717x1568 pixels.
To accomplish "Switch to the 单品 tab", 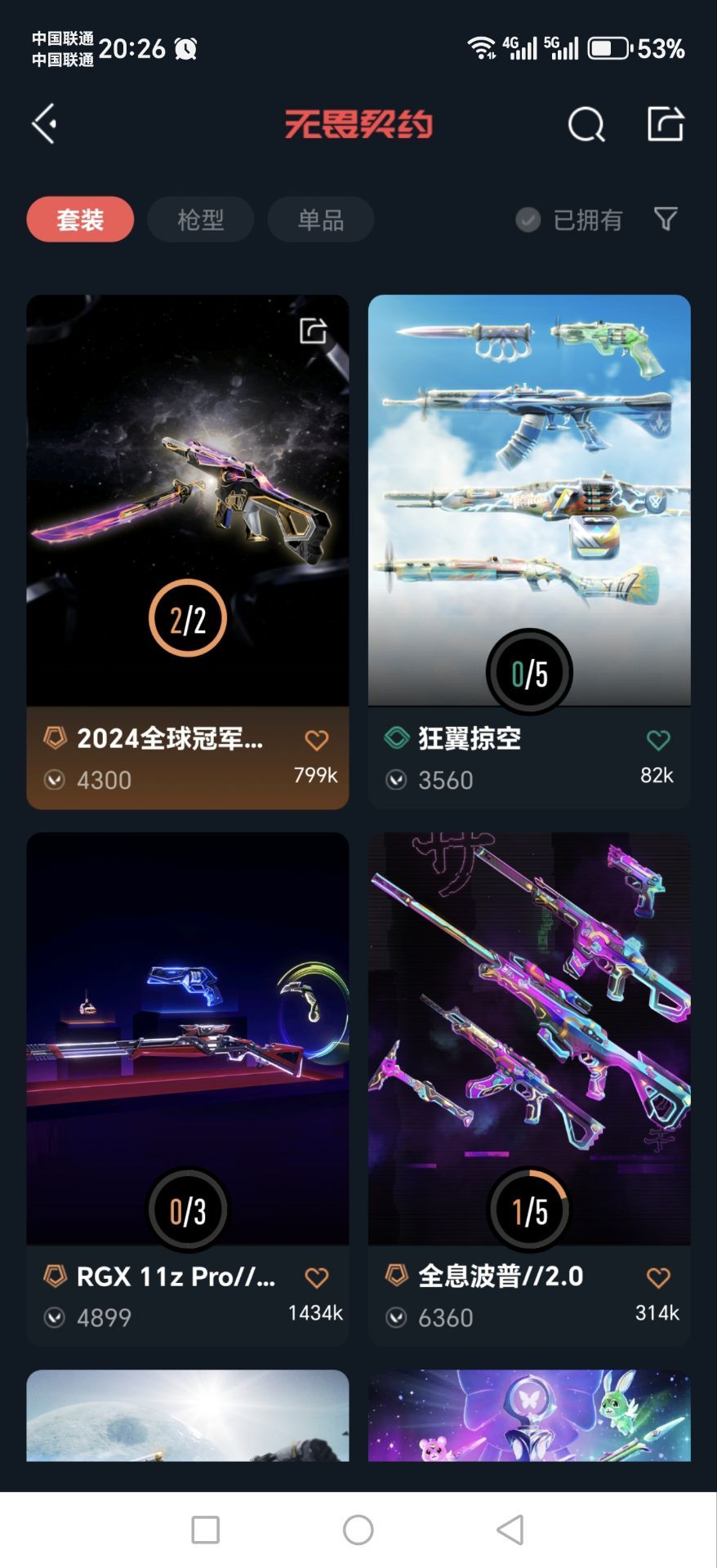I will pos(320,219).
